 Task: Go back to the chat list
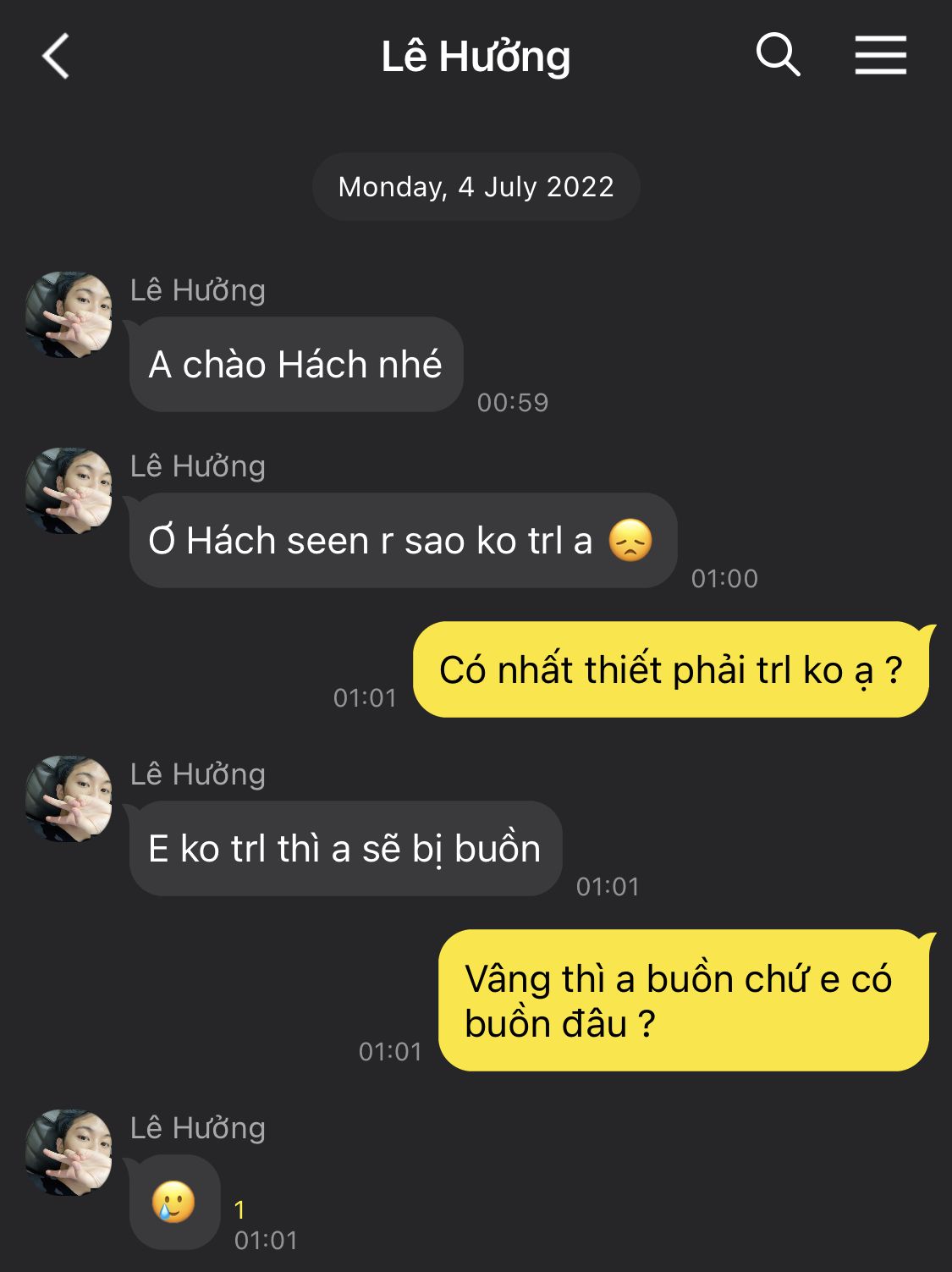pos(56,57)
